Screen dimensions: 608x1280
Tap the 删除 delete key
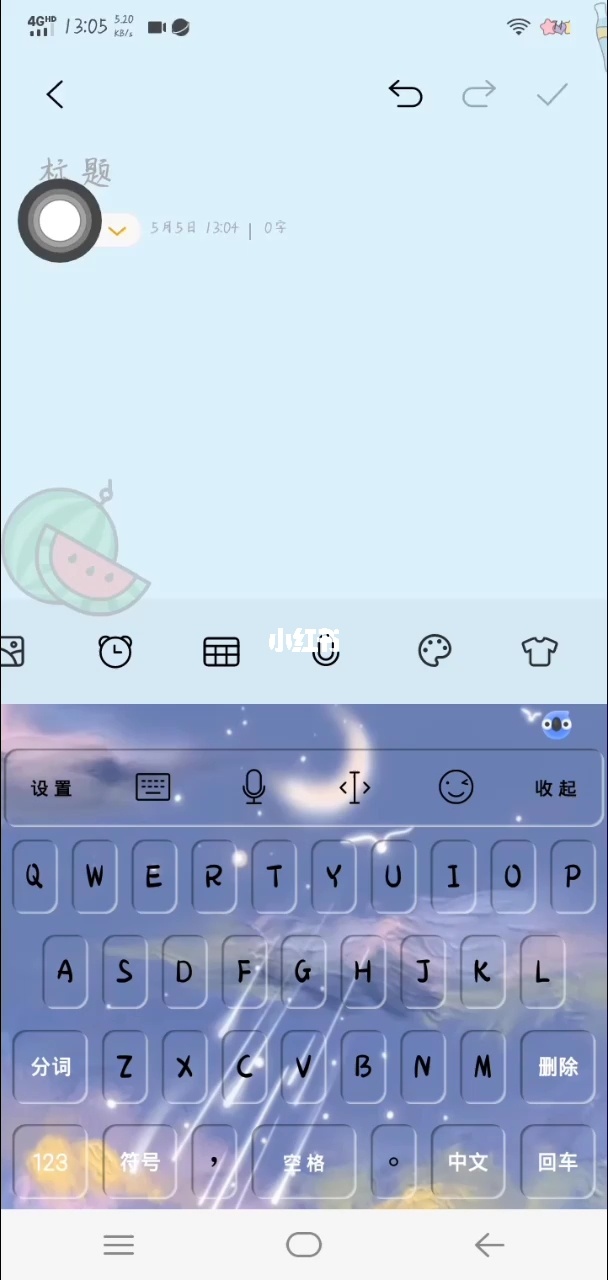(x=558, y=1067)
